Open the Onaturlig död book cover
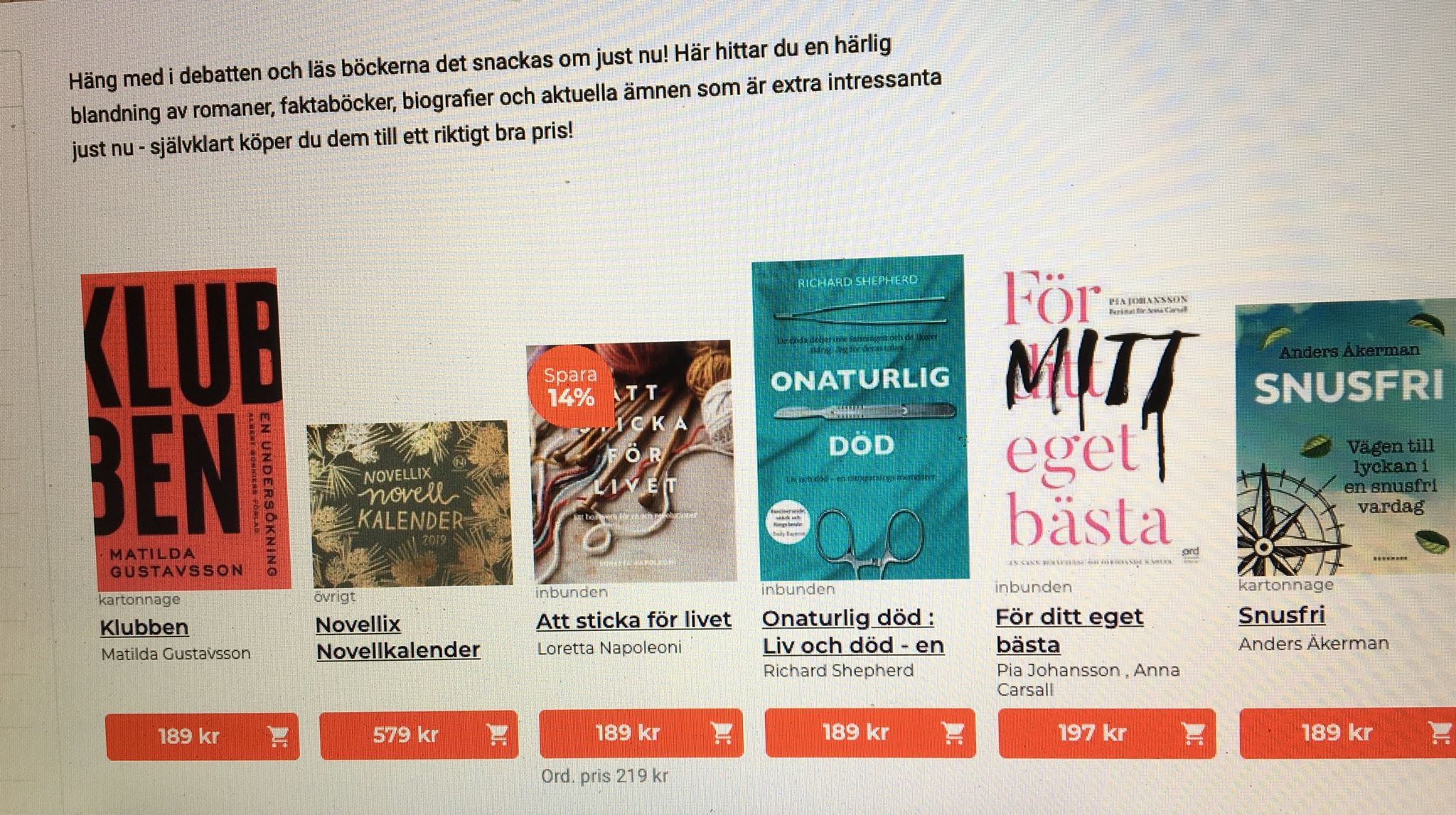The height and width of the screenshot is (815, 1456). 860,418
